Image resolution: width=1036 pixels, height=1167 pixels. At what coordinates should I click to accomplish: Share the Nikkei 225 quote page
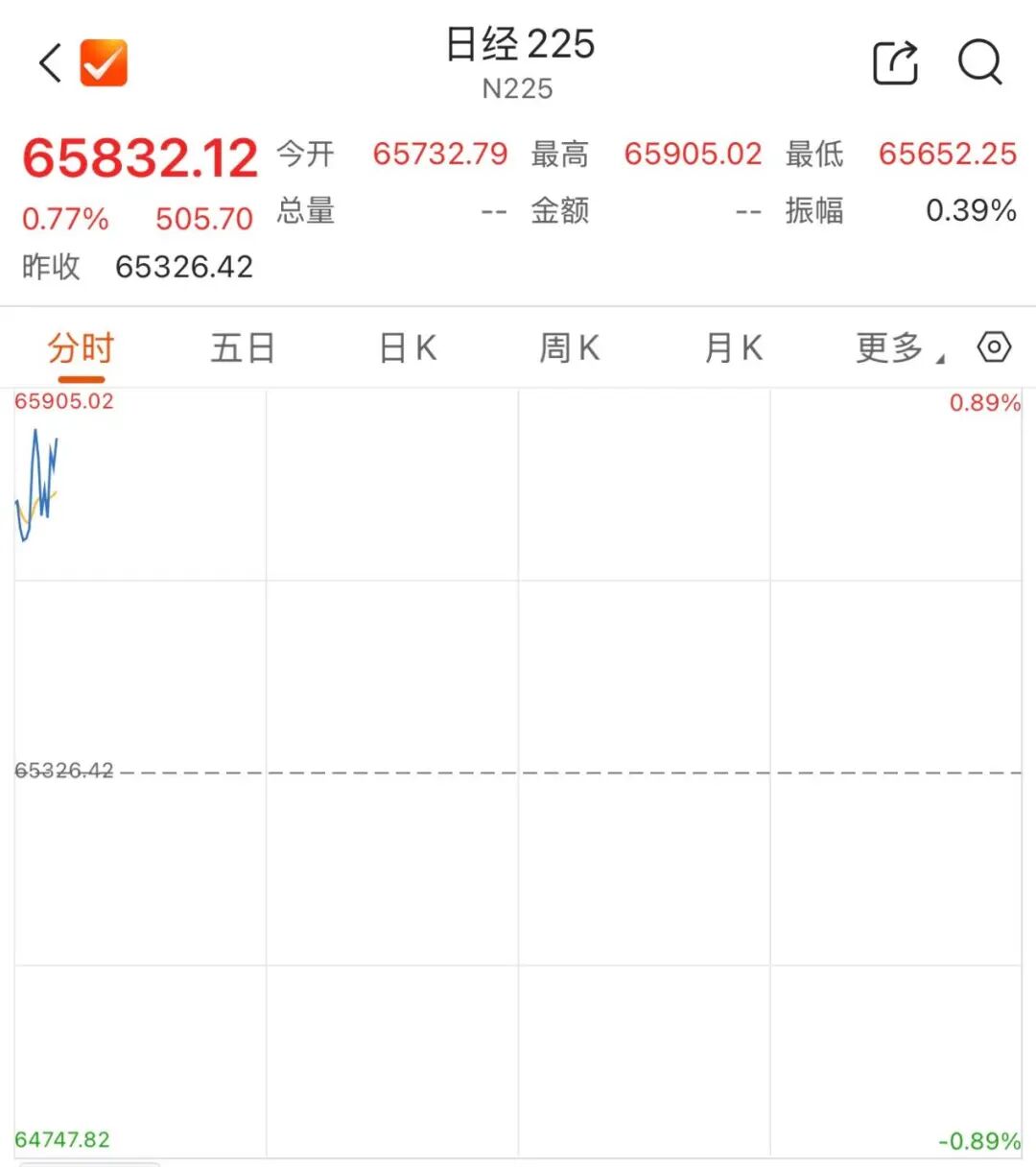pyautogui.click(x=896, y=63)
